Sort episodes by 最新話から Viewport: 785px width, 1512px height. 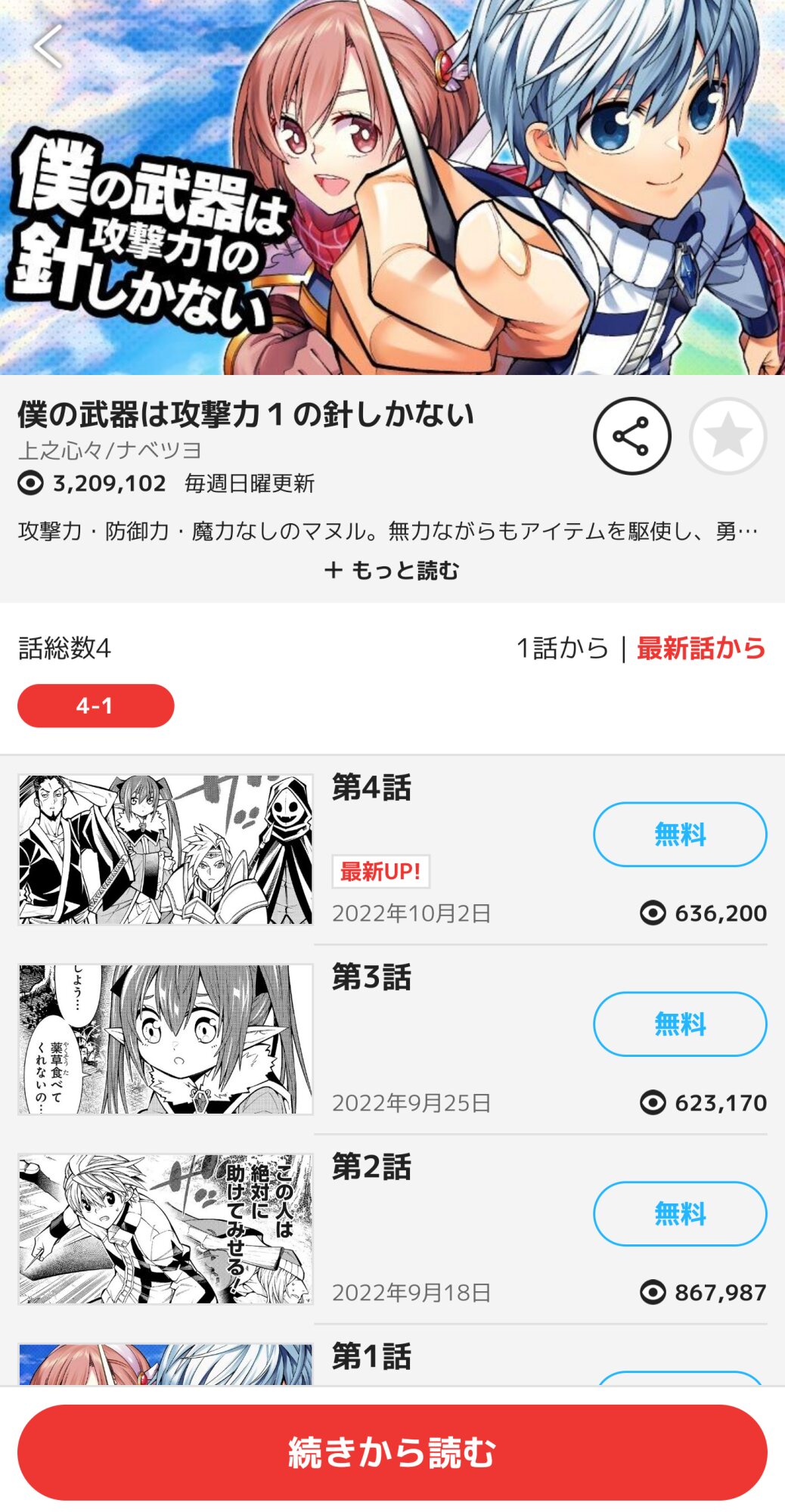pyautogui.click(x=701, y=649)
